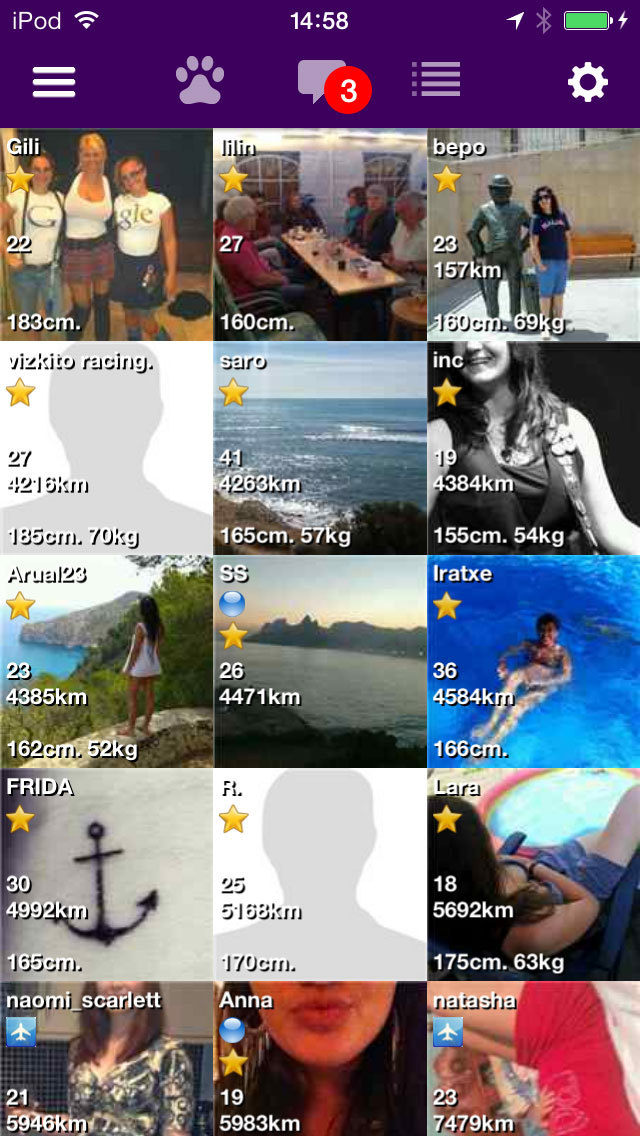
Task: Open Anna's profile tile
Action: coord(320,1060)
